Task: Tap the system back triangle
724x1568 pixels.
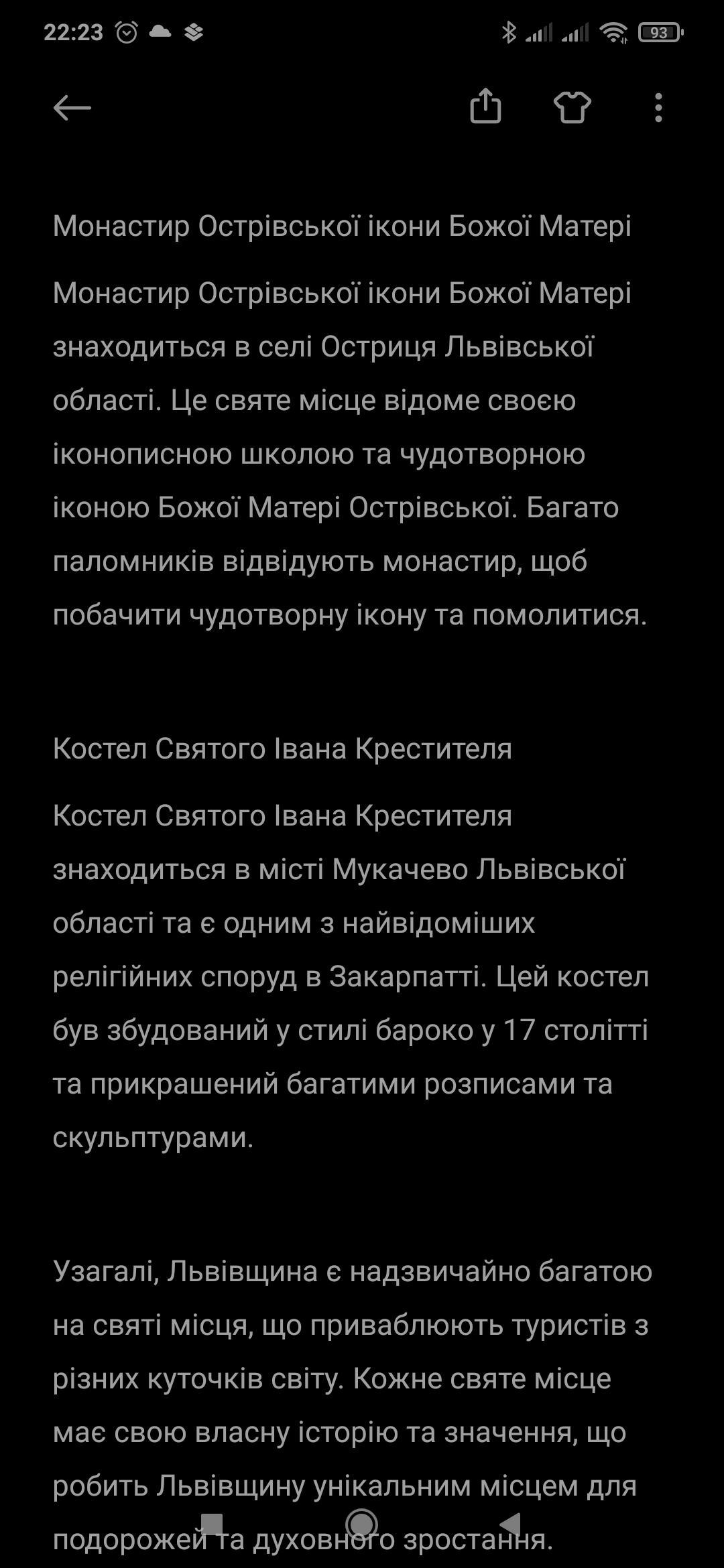Action: pyautogui.click(x=511, y=1524)
